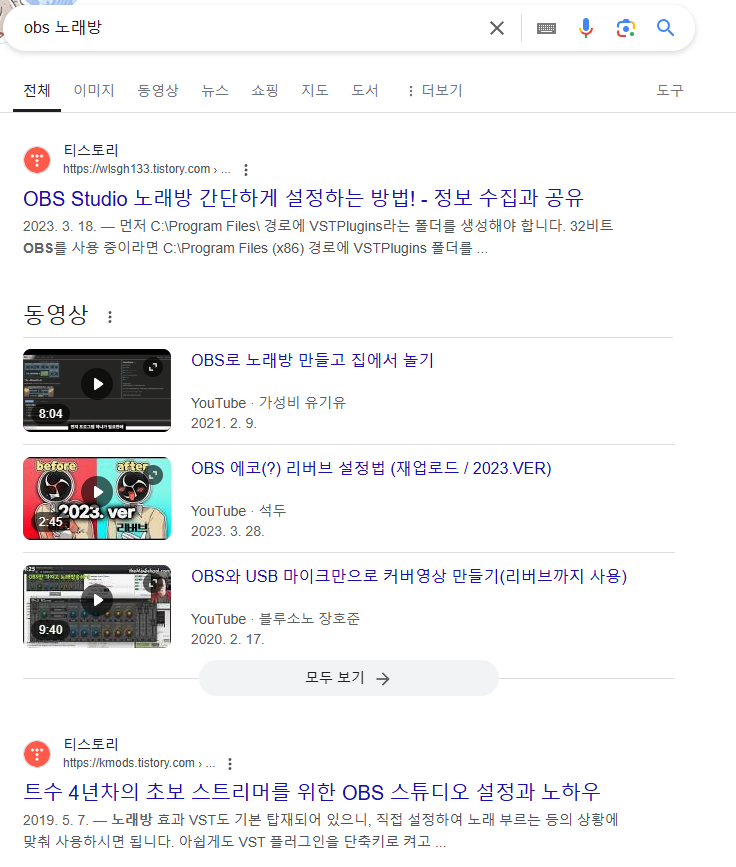Screen dimensions: 736x867
Task: Click the 도구 option on the results bar
Action: click(669, 90)
